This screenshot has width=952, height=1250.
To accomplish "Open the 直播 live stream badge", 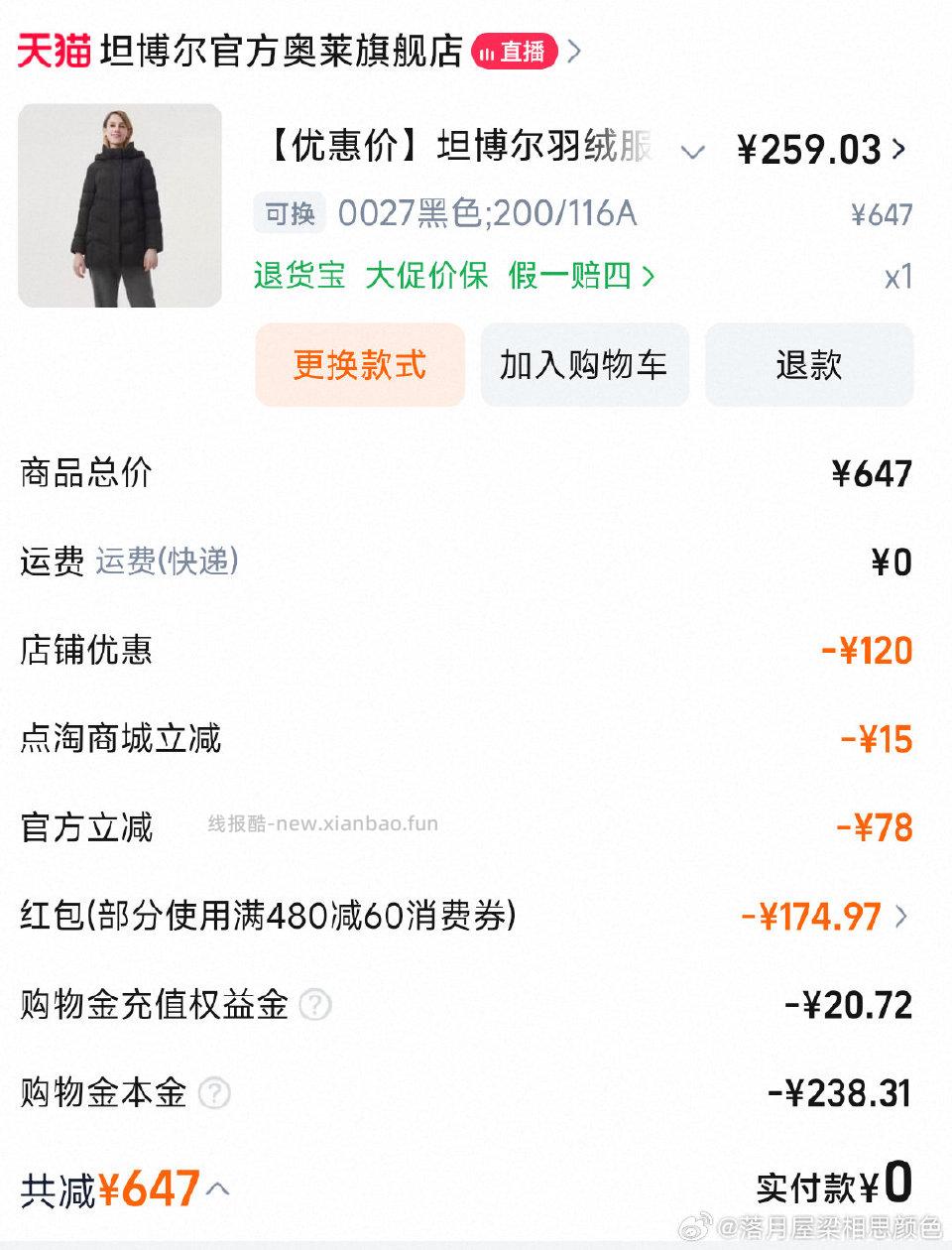I will [517, 52].
